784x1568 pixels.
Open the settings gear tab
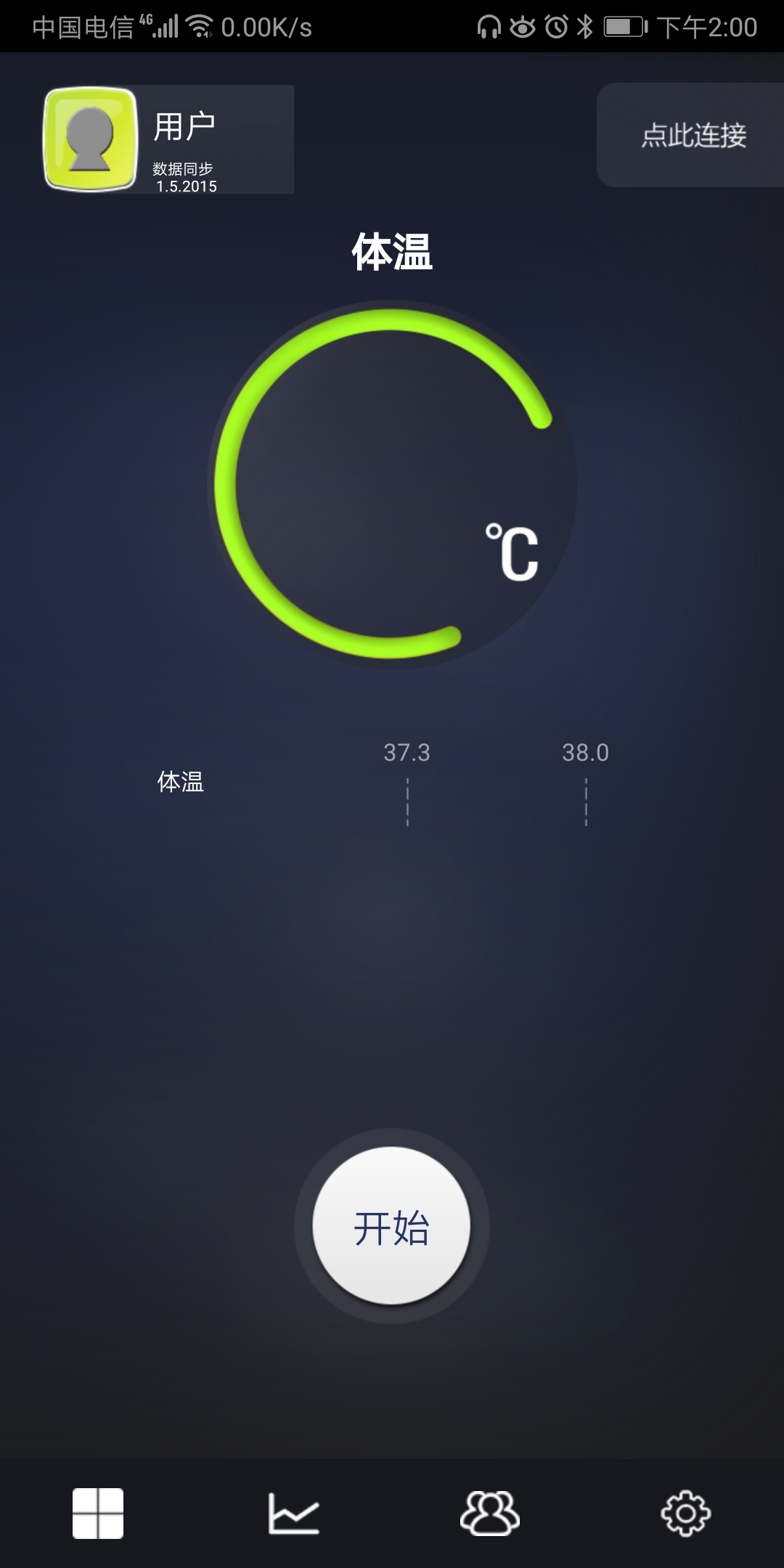click(685, 1513)
